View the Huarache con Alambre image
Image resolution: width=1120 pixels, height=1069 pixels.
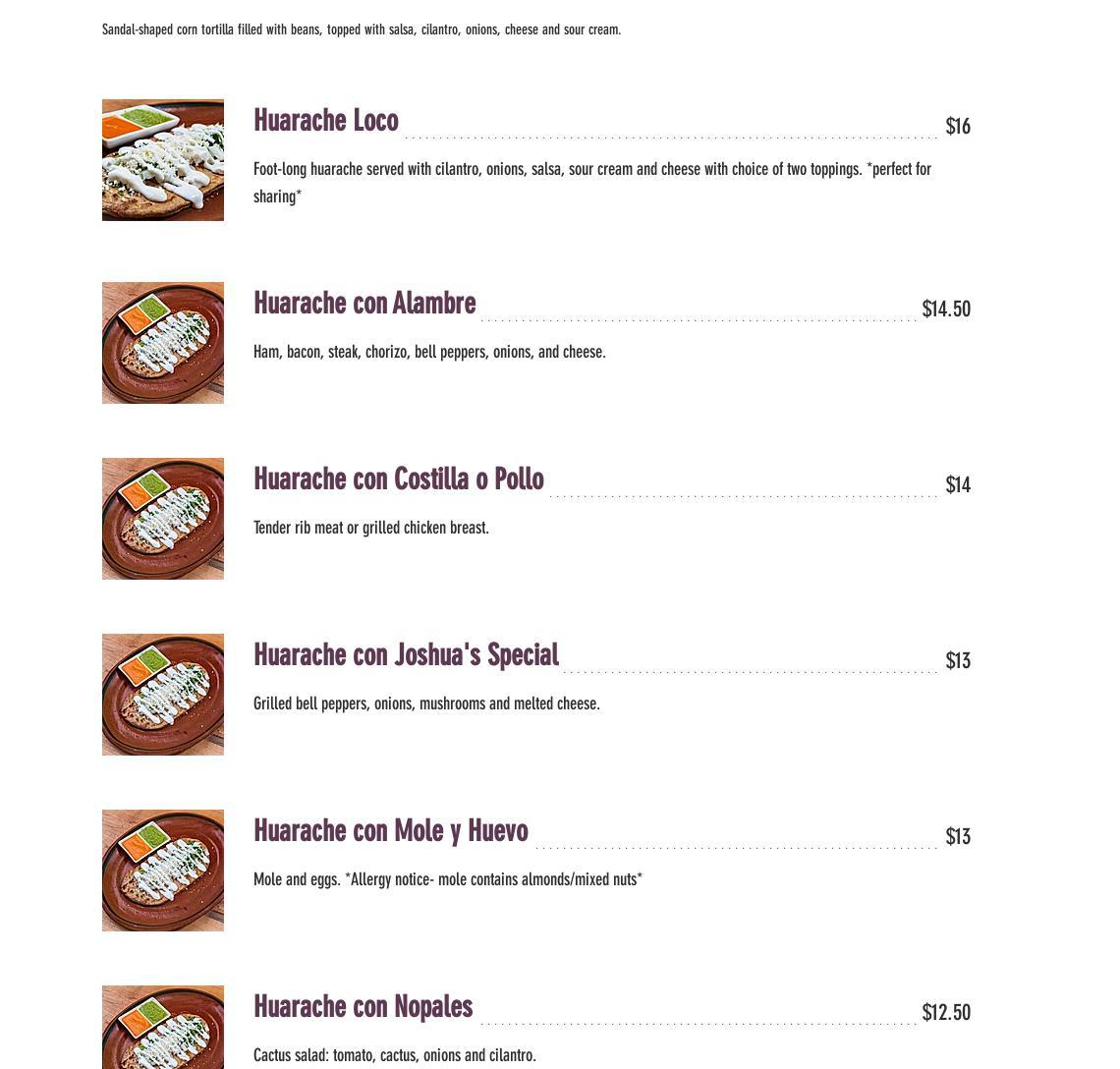(163, 343)
